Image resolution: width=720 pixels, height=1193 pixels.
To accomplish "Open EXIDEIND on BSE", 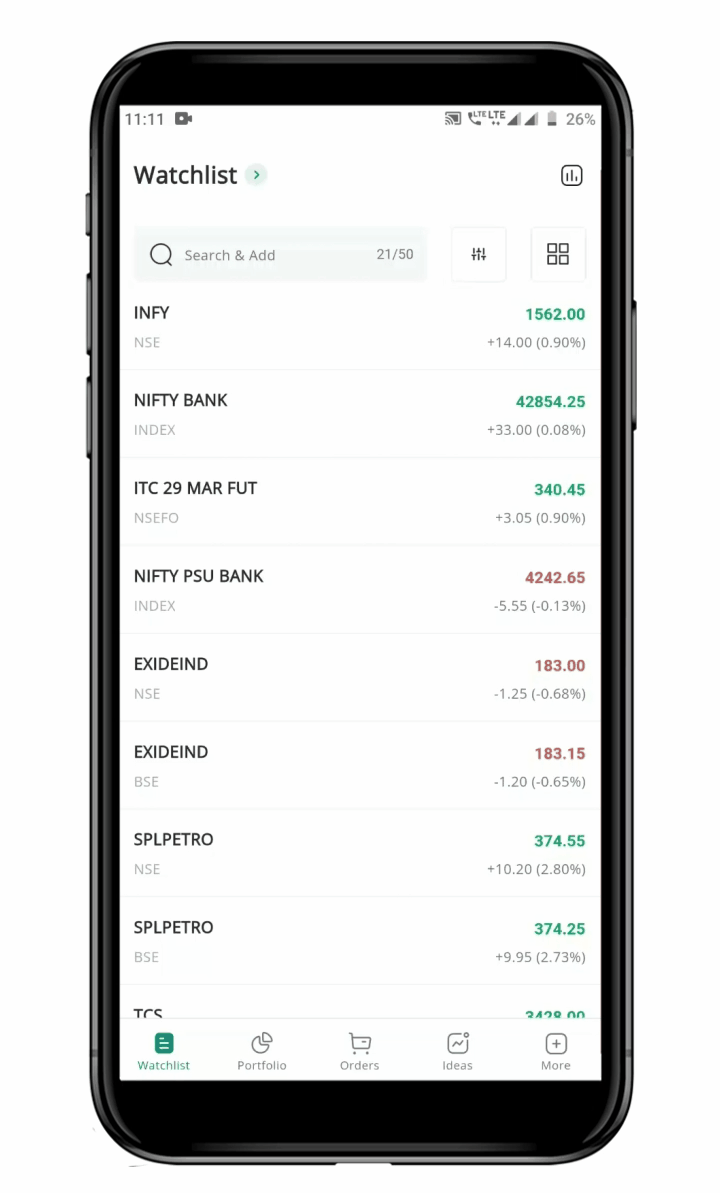I will click(x=360, y=766).
